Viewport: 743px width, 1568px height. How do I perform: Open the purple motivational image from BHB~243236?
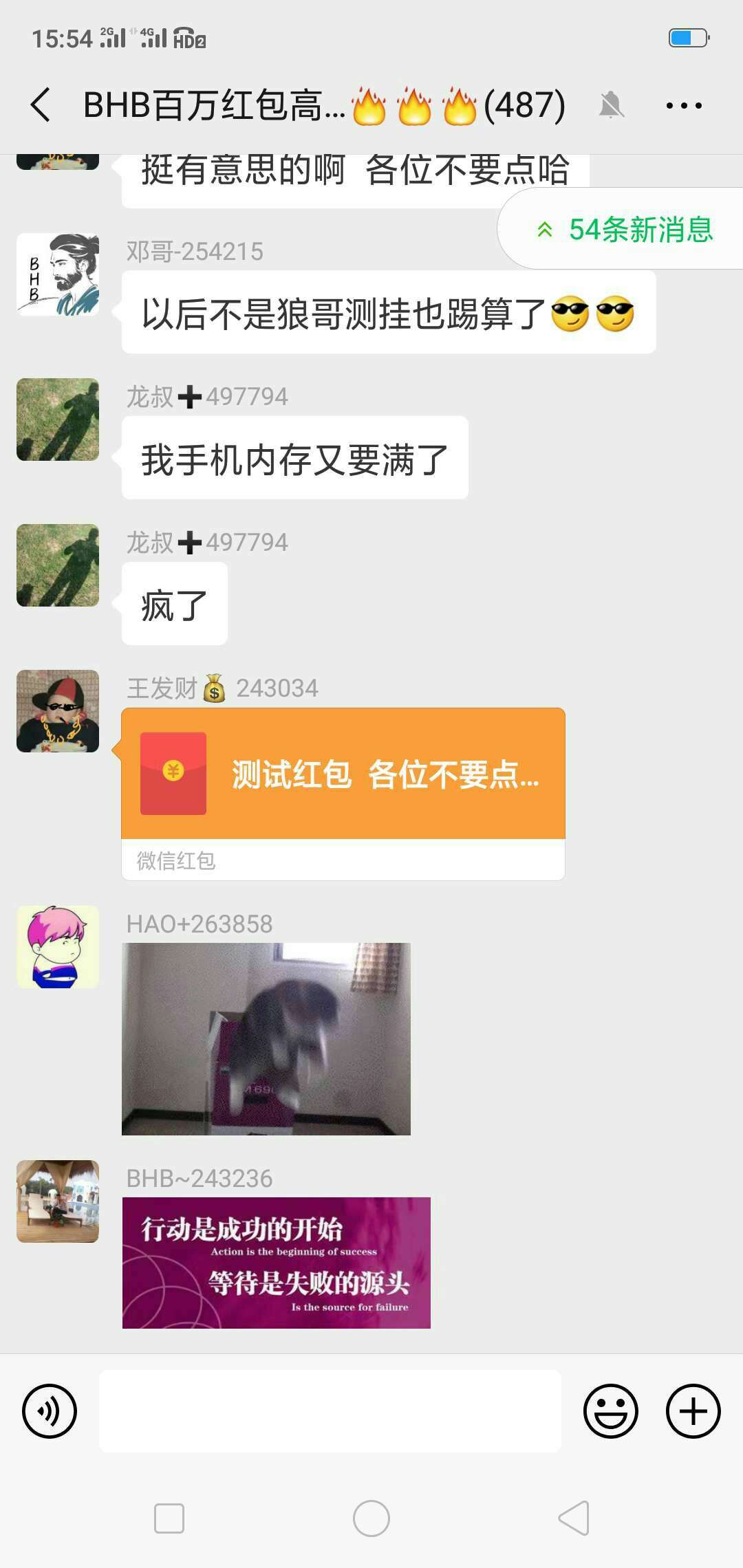pyautogui.click(x=276, y=1263)
